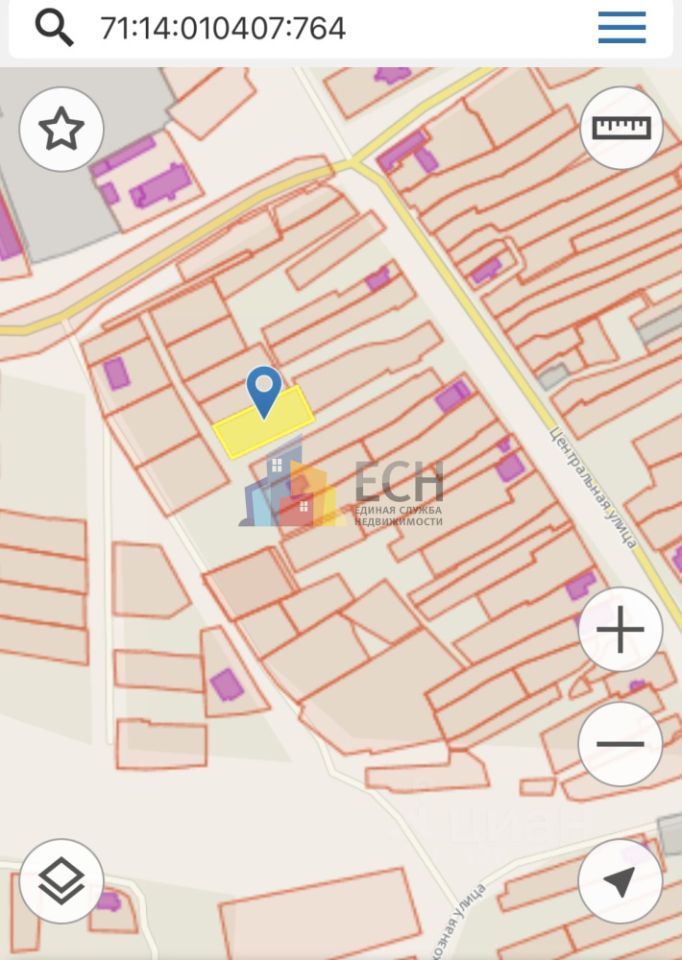Viewport: 682px width, 960px height.
Task: Activate the ruler measurement tool
Action: coord(621,128)
